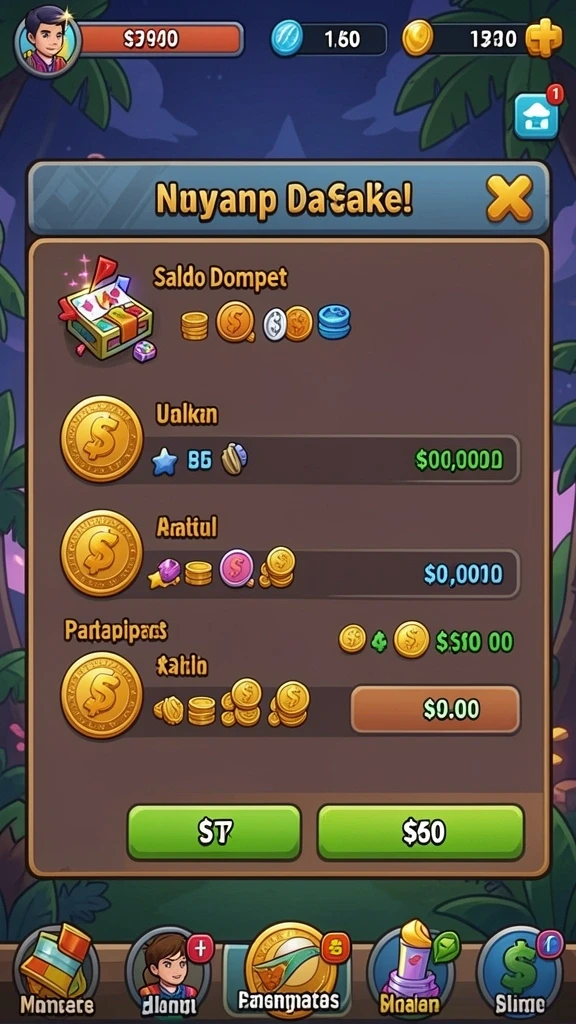Tap the green ST button
Screen dimensions: 576x1024
pyautogui.click(x=214, y=831)
